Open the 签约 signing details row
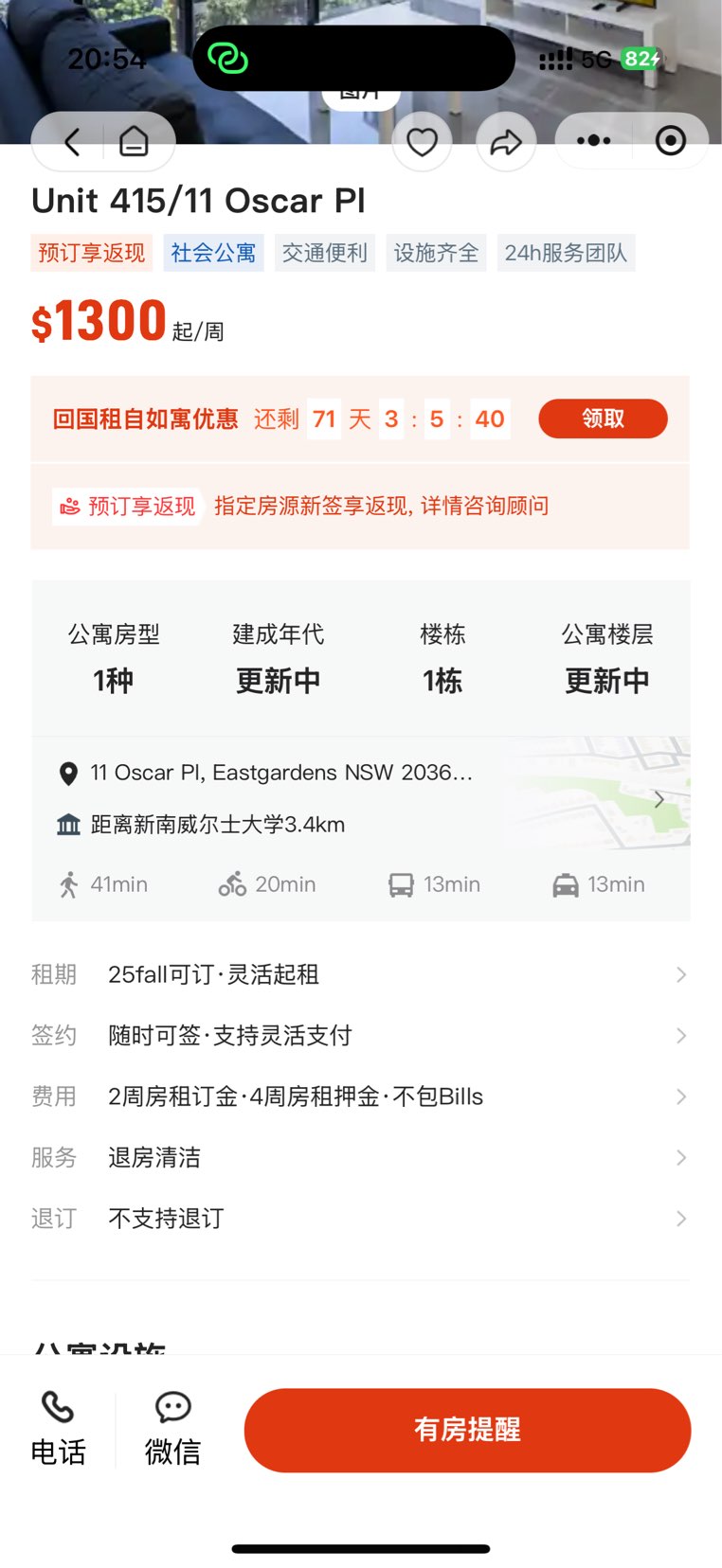 pos(360,1035)
